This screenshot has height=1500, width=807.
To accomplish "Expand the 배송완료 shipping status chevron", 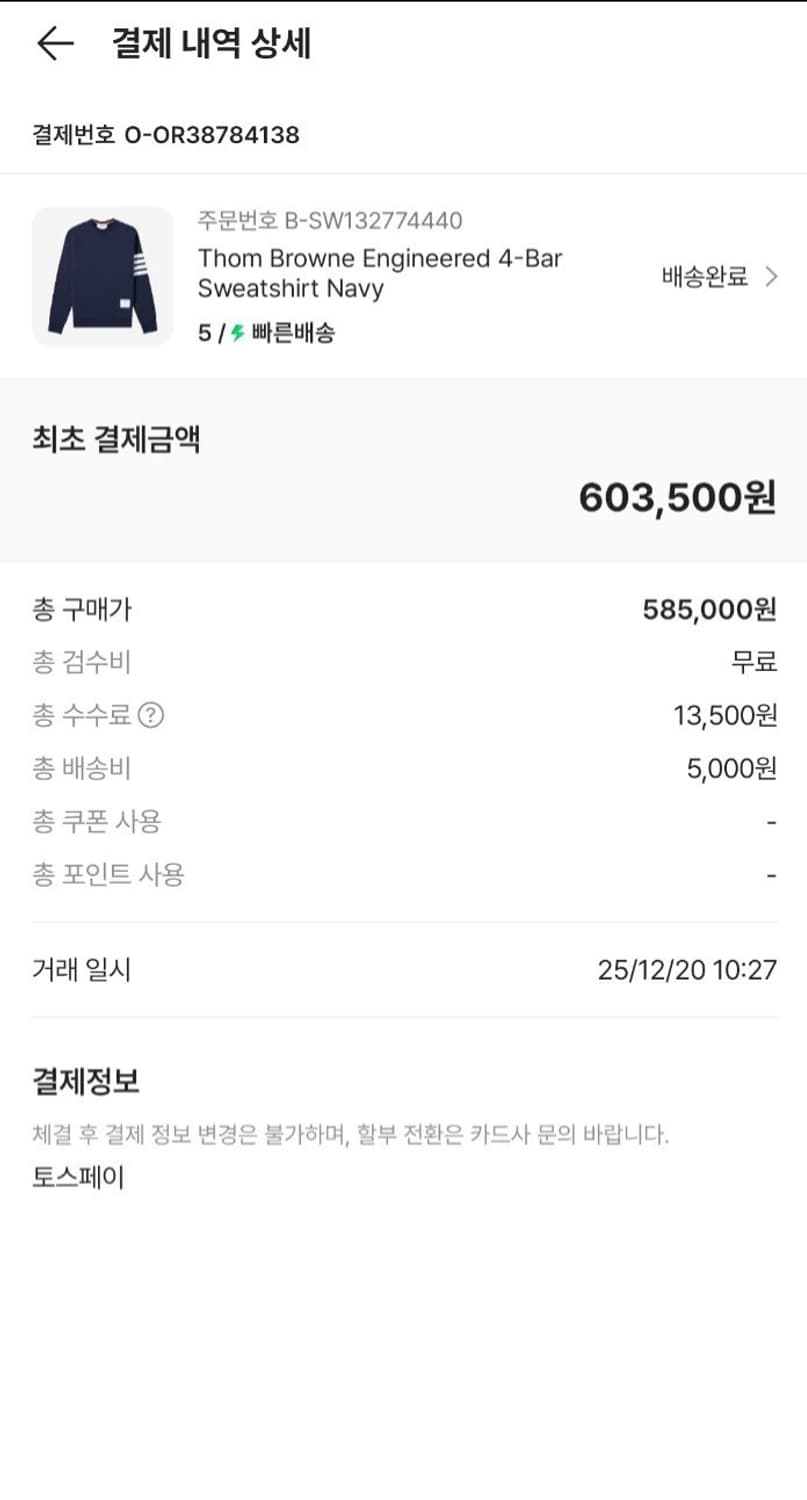I will click(x=773, y=276).
